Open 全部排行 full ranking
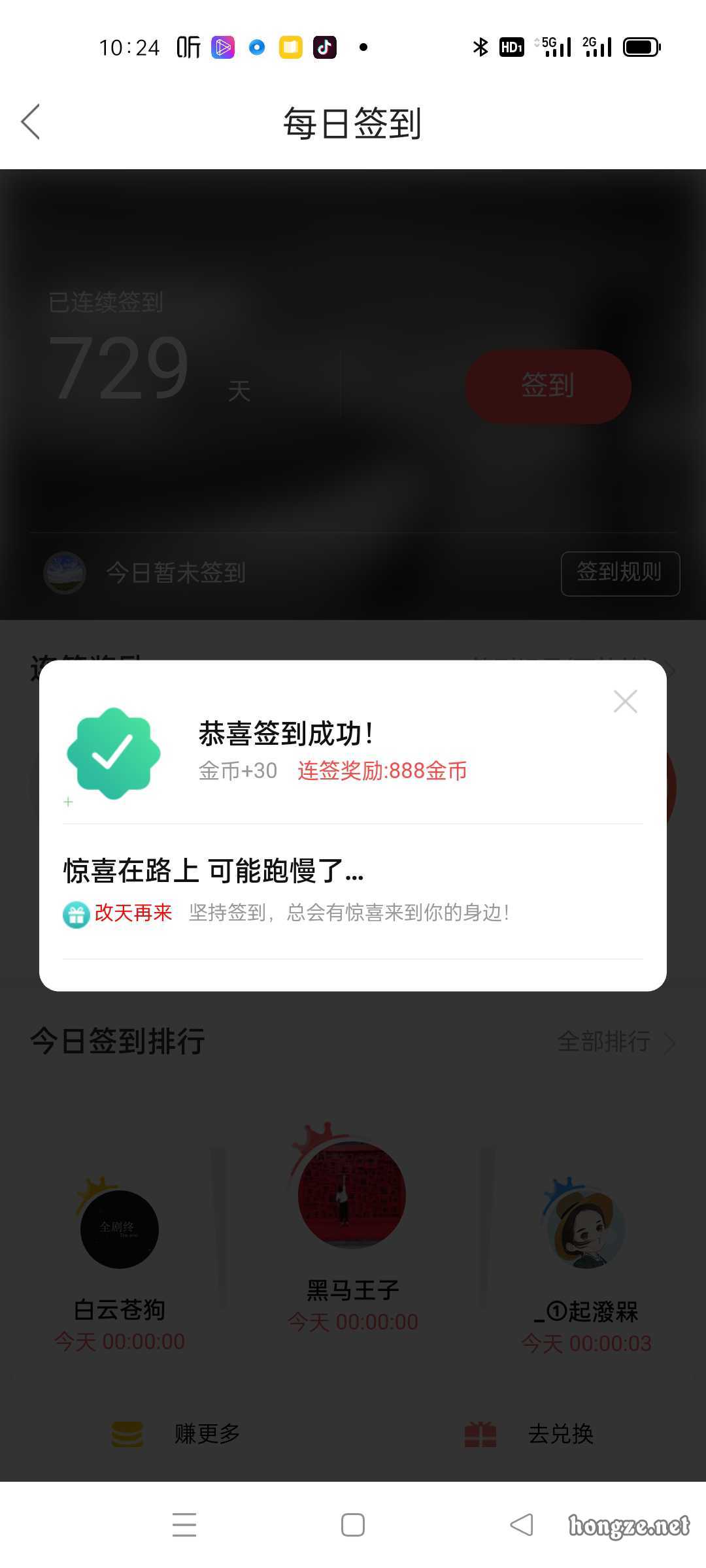 point(614,1041)
